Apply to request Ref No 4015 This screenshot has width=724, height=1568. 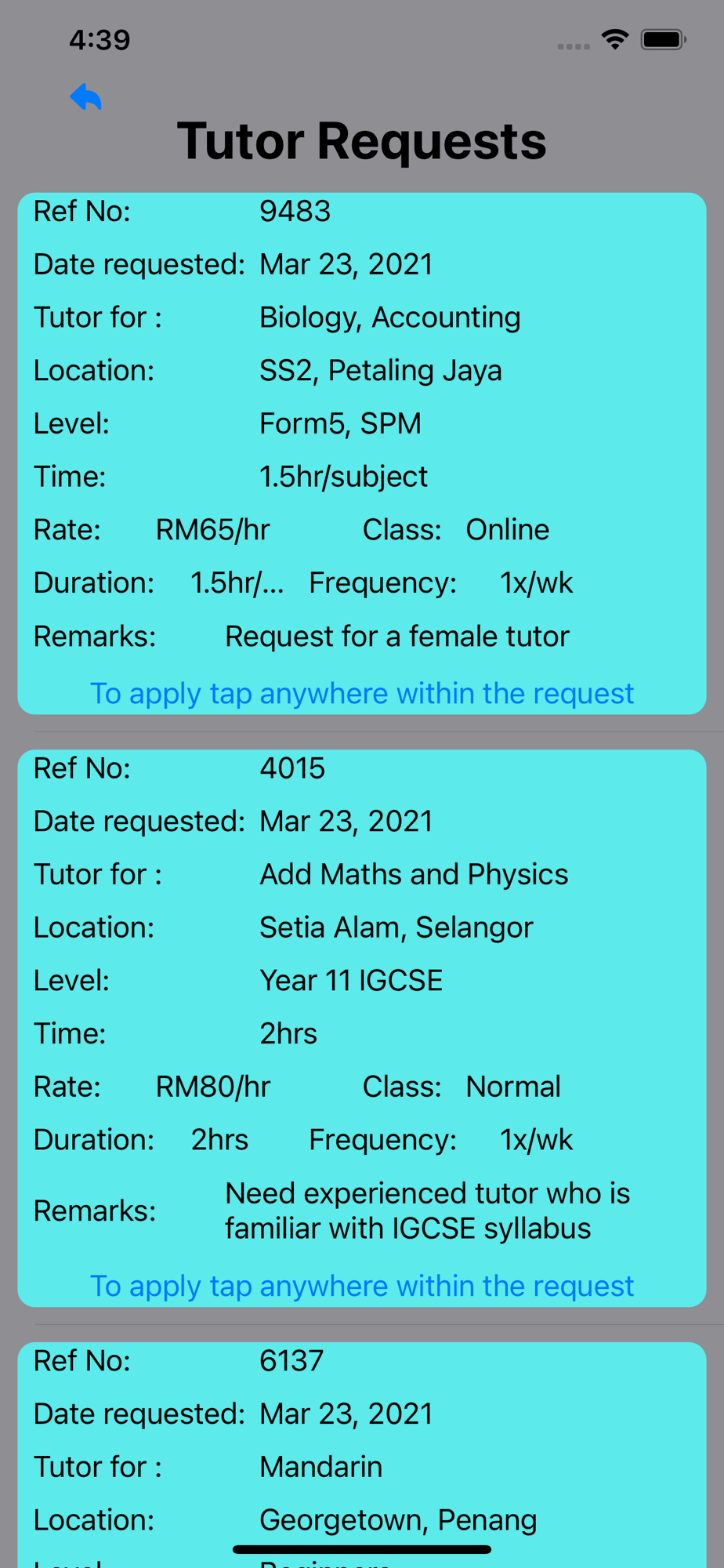[x=362, y=1028]
